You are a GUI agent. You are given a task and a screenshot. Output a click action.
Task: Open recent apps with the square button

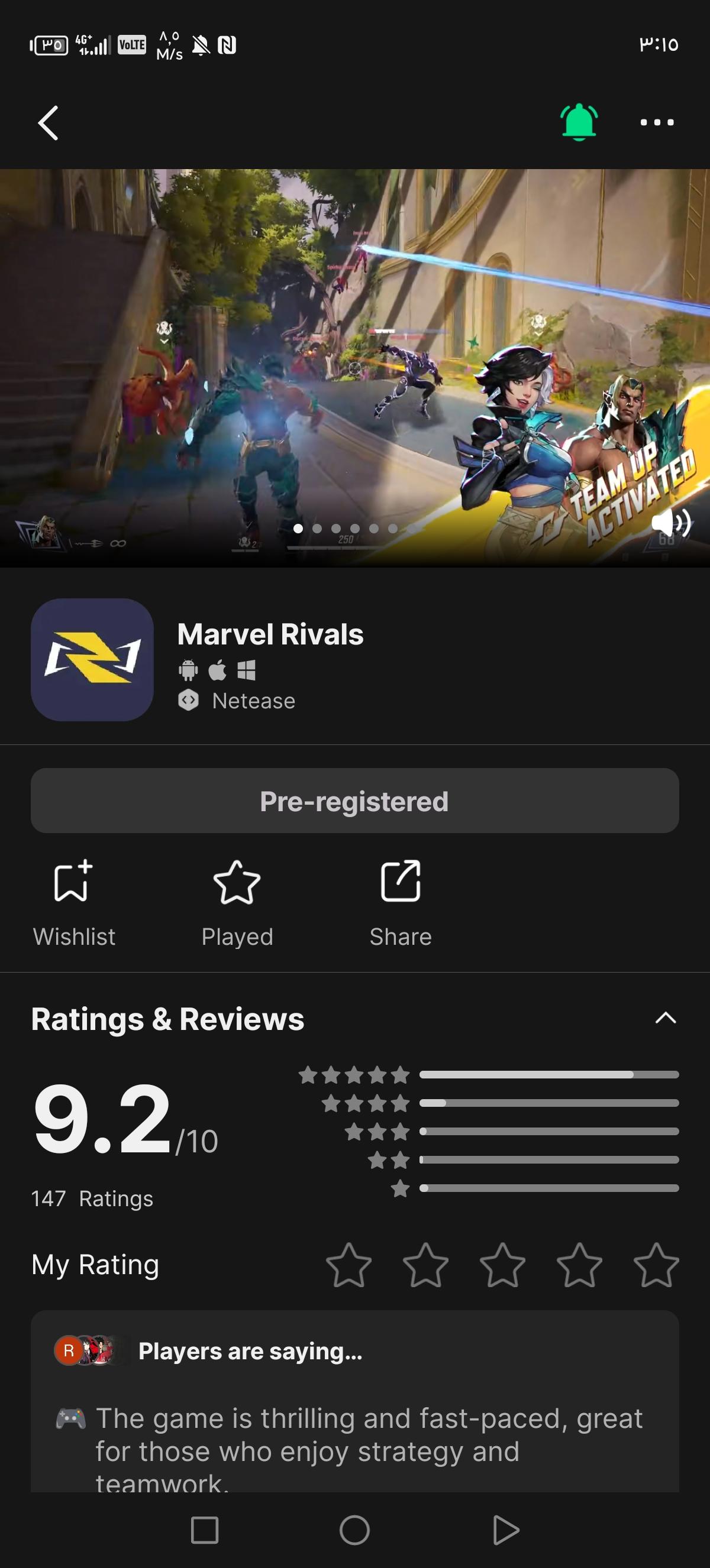(x=205, y=1530)
